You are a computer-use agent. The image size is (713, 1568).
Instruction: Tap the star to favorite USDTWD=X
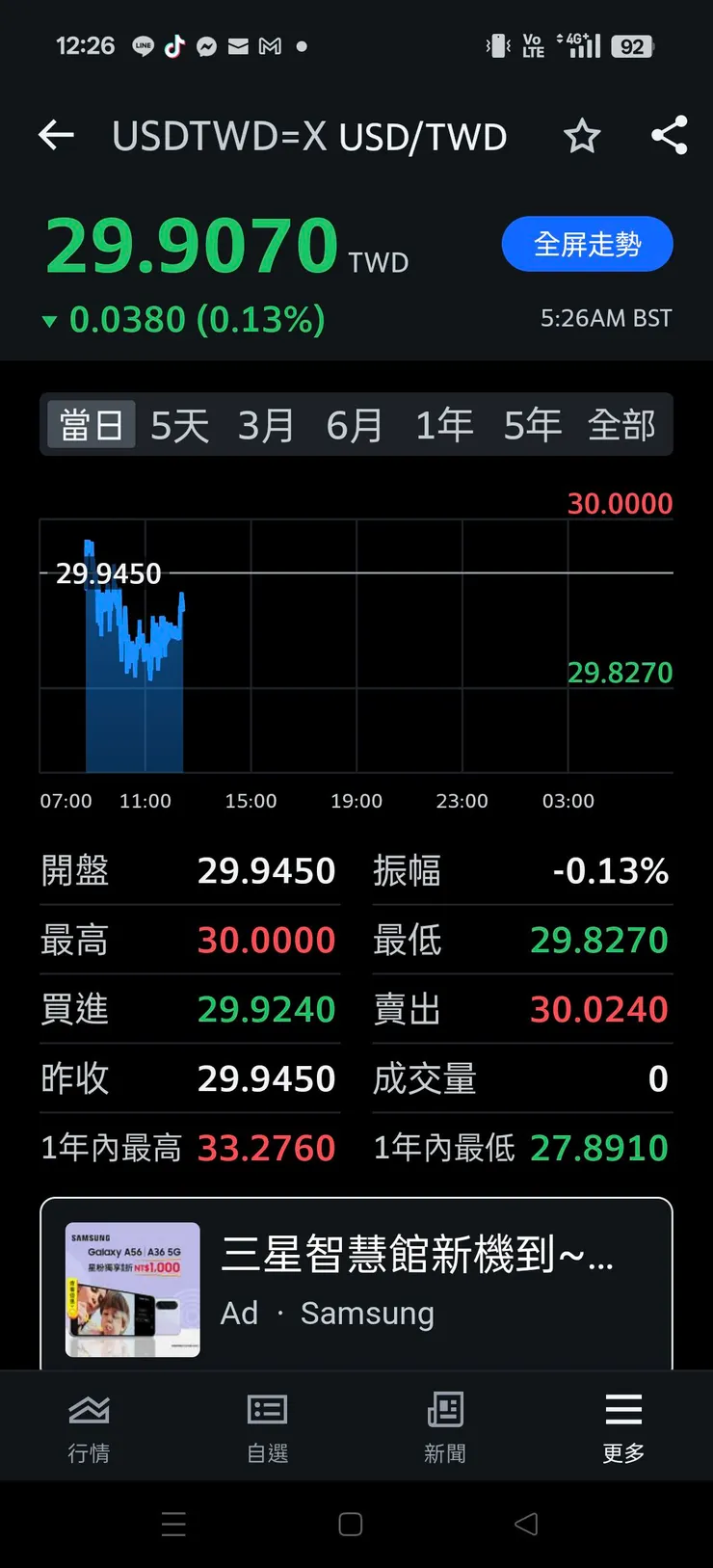(x=582, y=137)
